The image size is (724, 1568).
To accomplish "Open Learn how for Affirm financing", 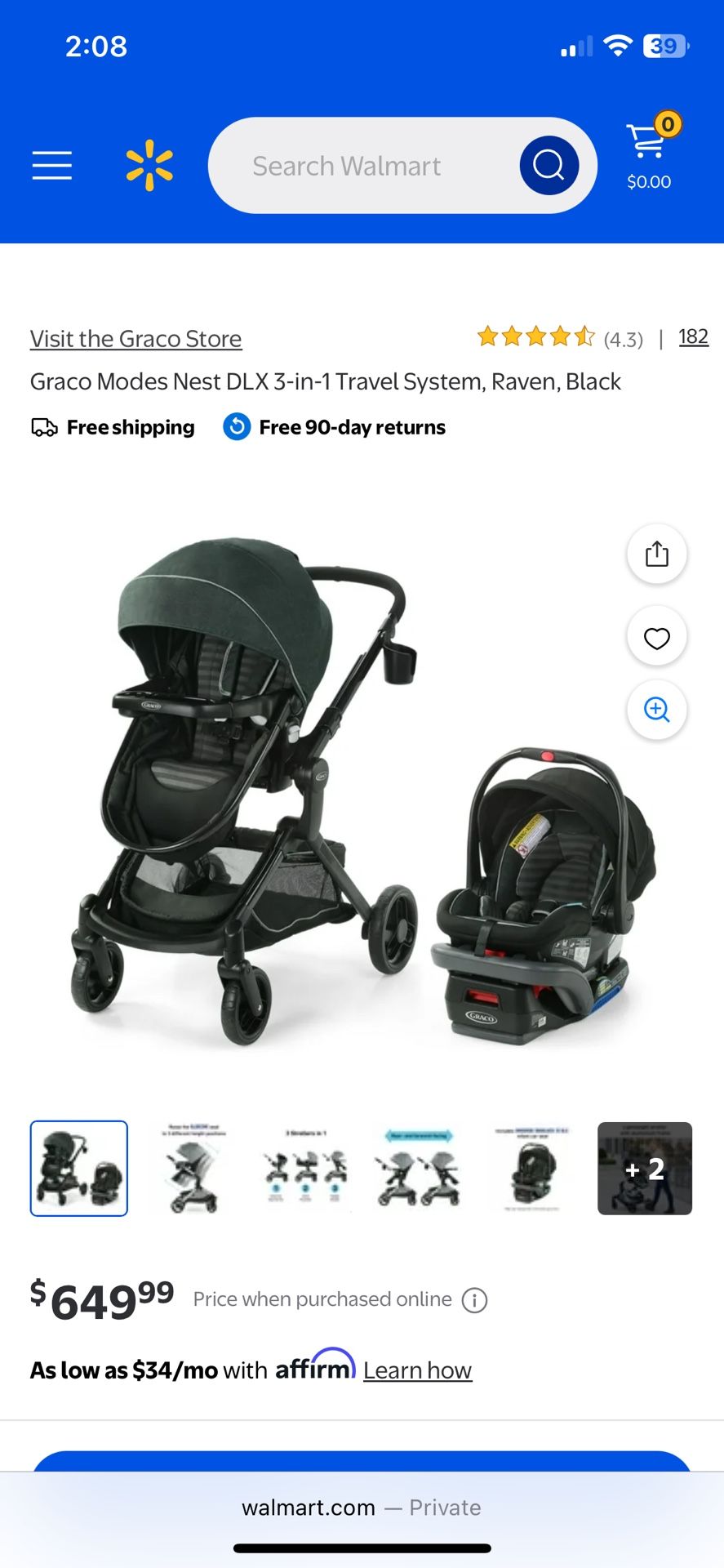I will [x=417, y=1370].
